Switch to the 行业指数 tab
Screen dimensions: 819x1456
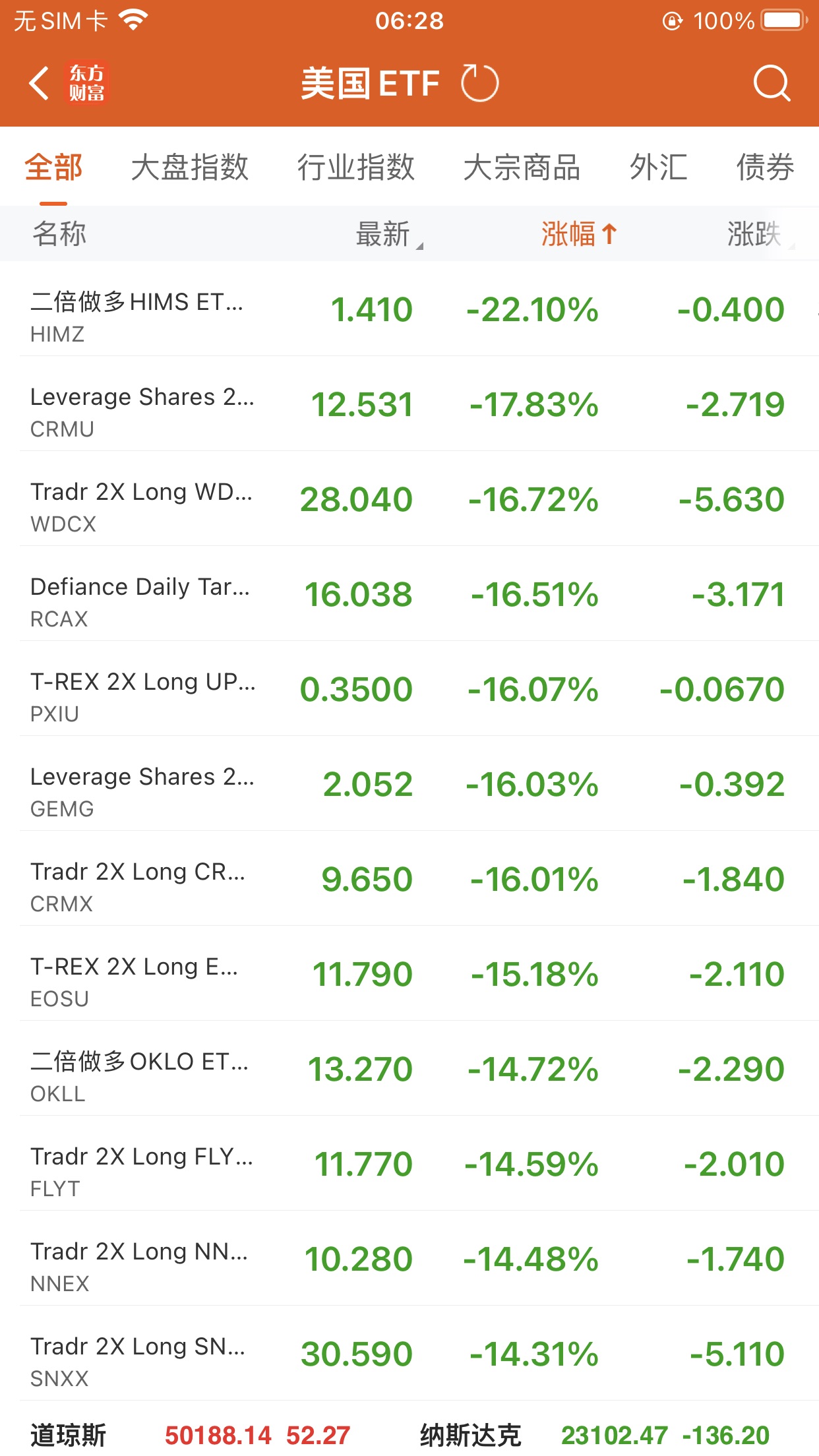(355, 167)
